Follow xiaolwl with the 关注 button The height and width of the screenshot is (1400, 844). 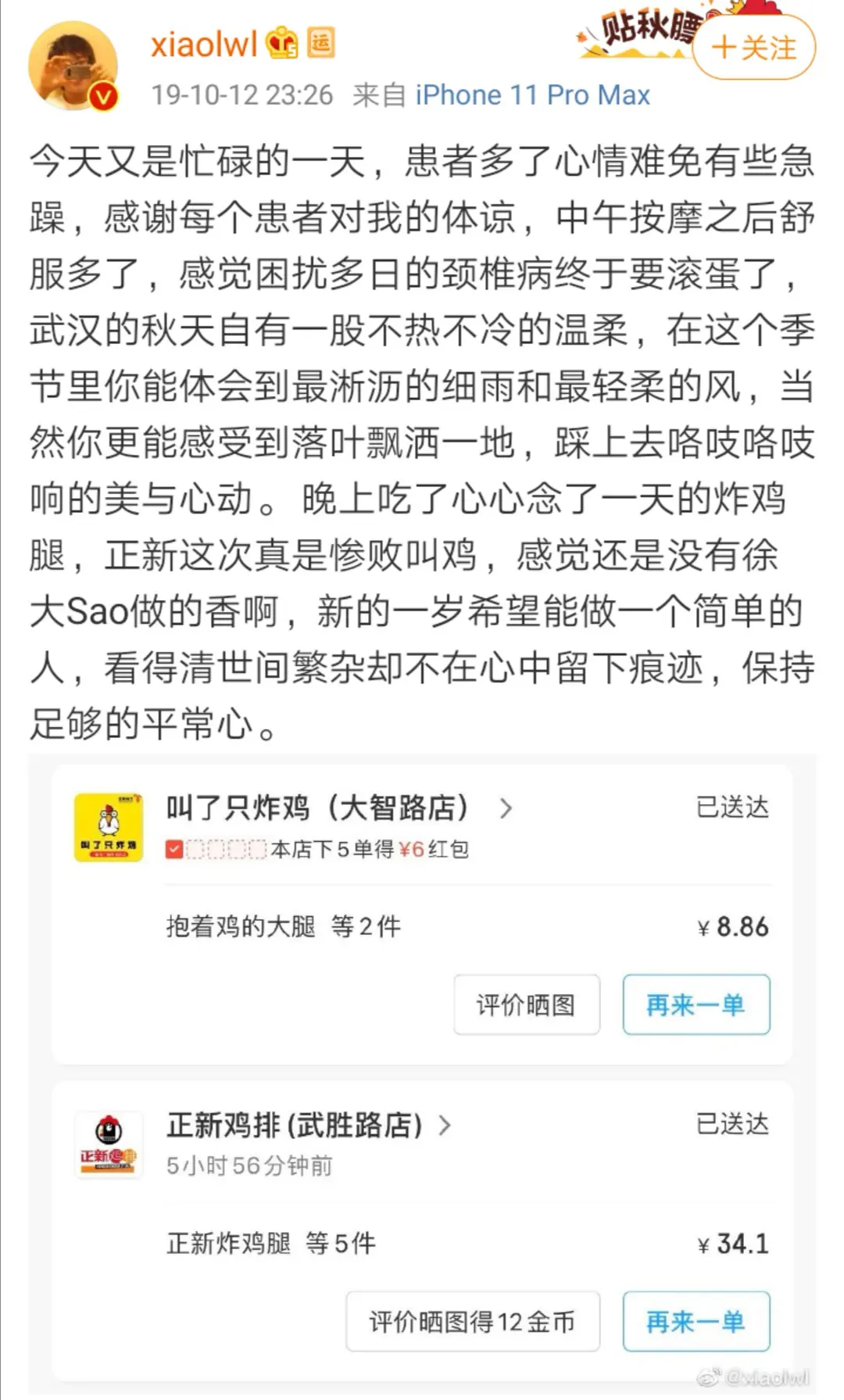tap(753, 48)
